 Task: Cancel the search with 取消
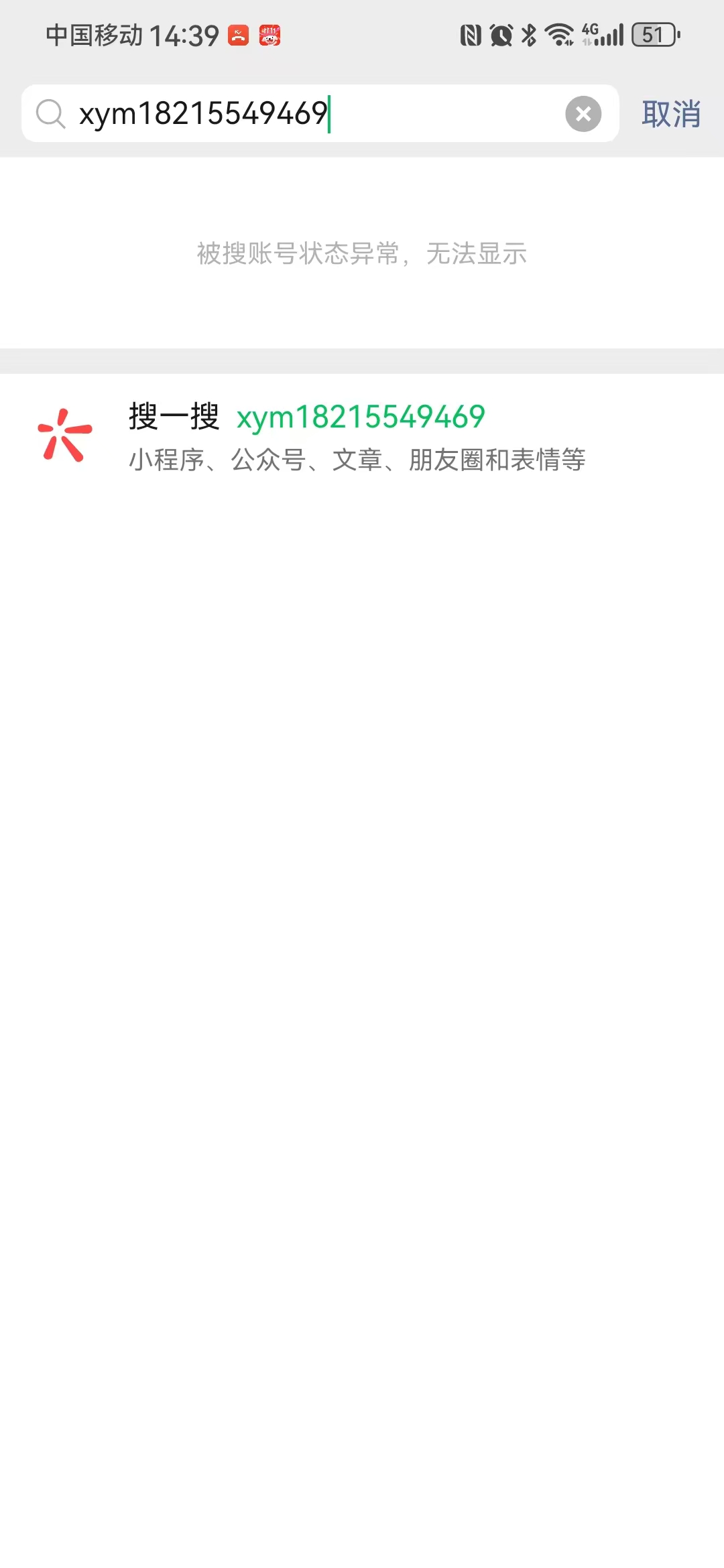671,114
